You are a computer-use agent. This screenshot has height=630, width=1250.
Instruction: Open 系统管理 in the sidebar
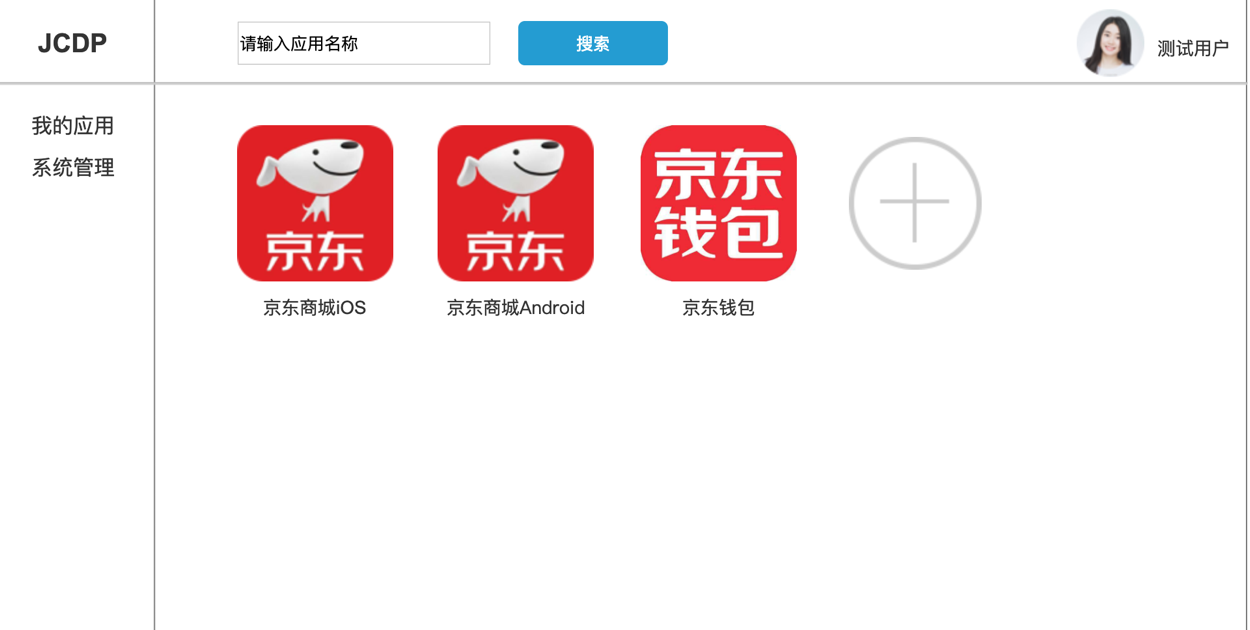pyautogui.click(x=73, y=168)
